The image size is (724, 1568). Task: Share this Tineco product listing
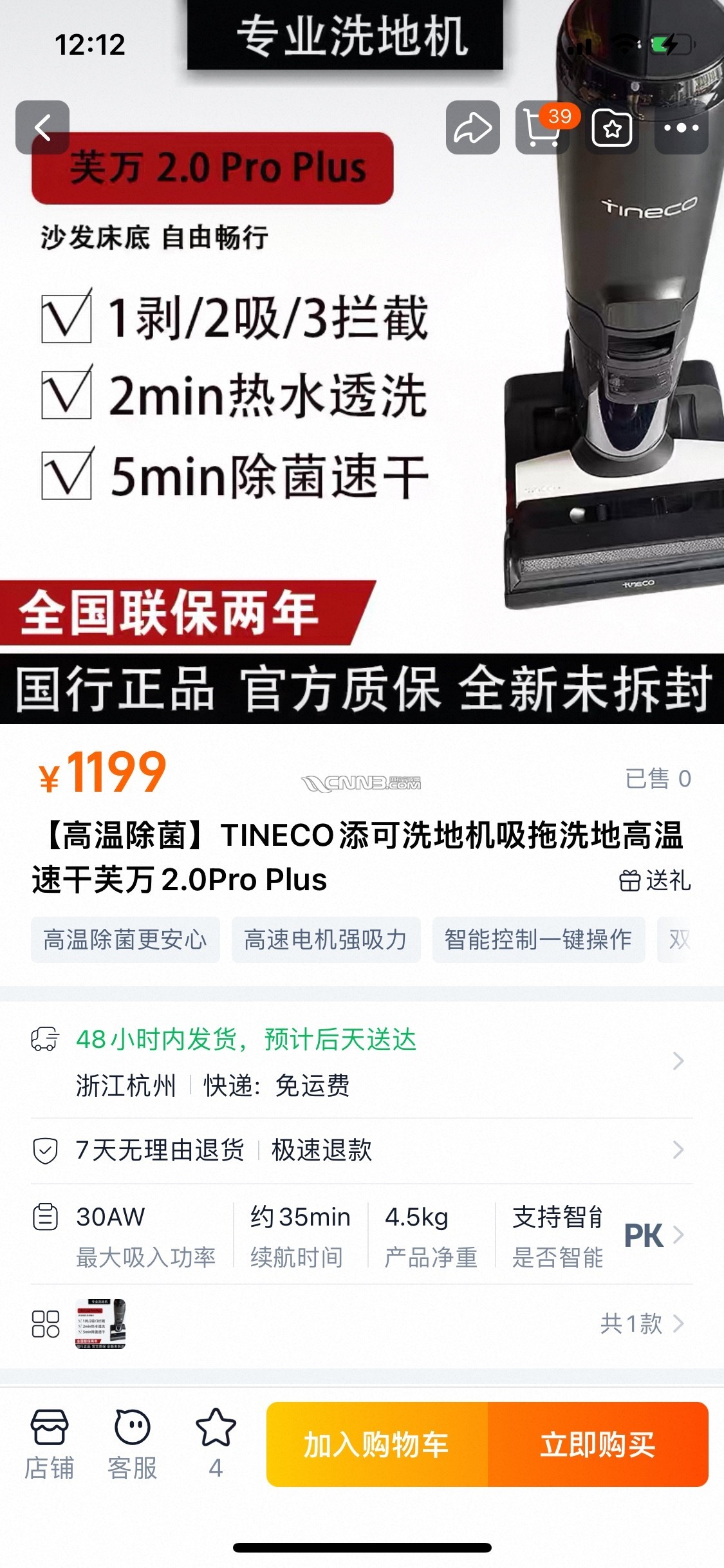(473, 127)
